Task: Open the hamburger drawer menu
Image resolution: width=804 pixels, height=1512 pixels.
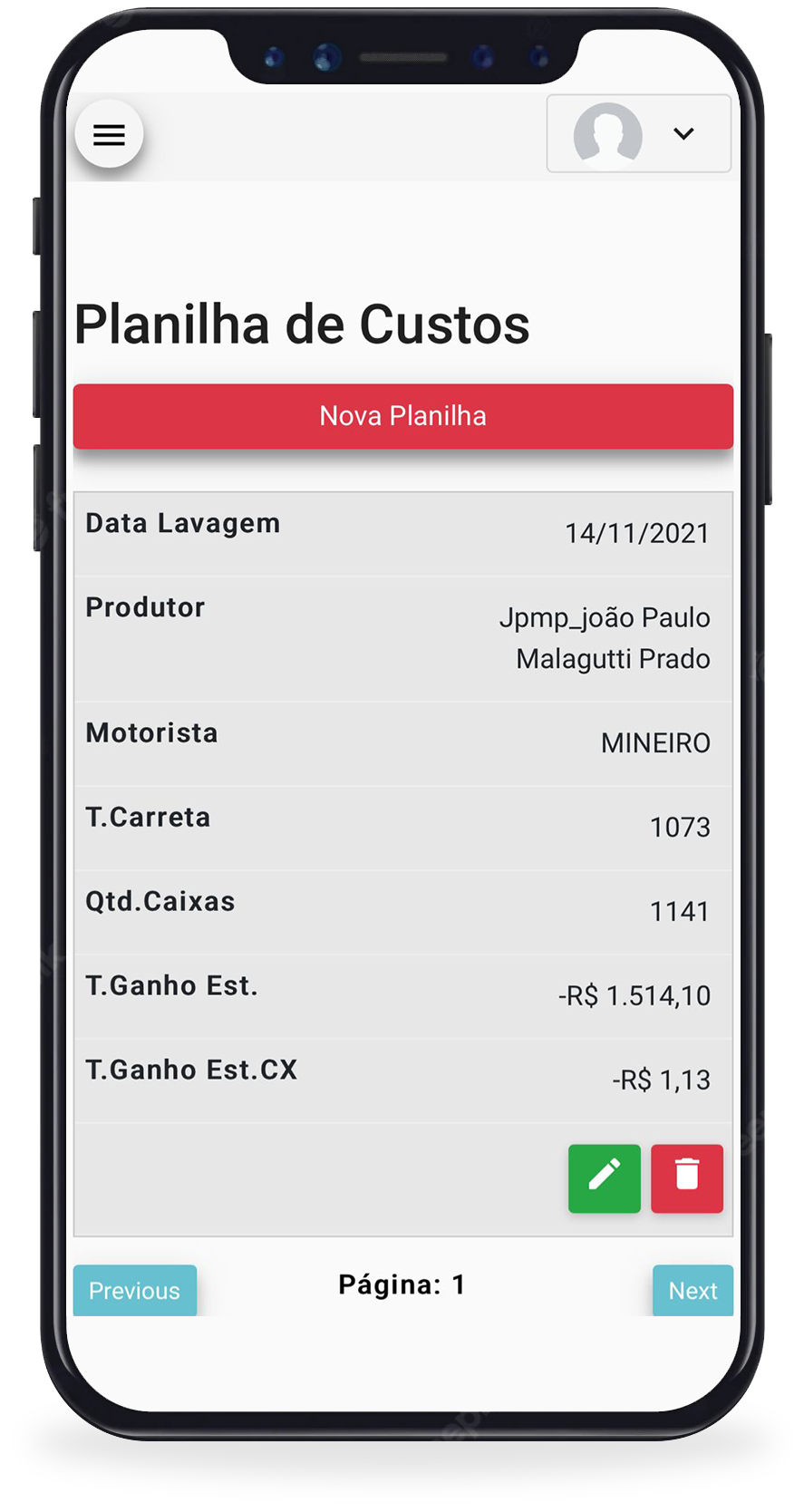Action: coord(109,135)
